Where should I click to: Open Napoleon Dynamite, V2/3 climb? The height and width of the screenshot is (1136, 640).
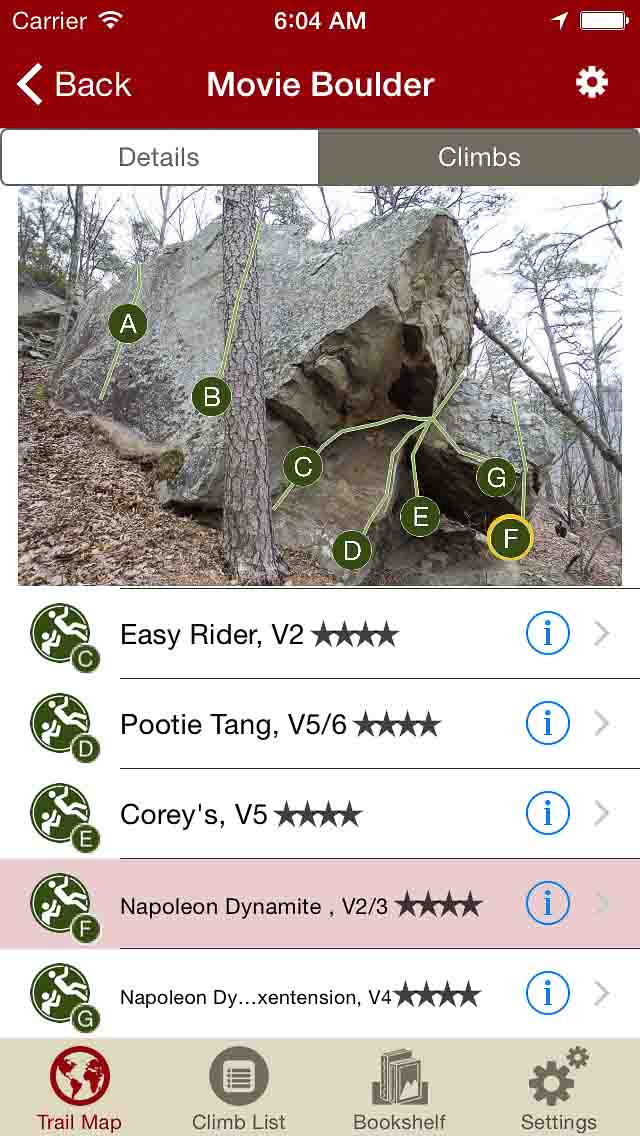tap(300, 905)
